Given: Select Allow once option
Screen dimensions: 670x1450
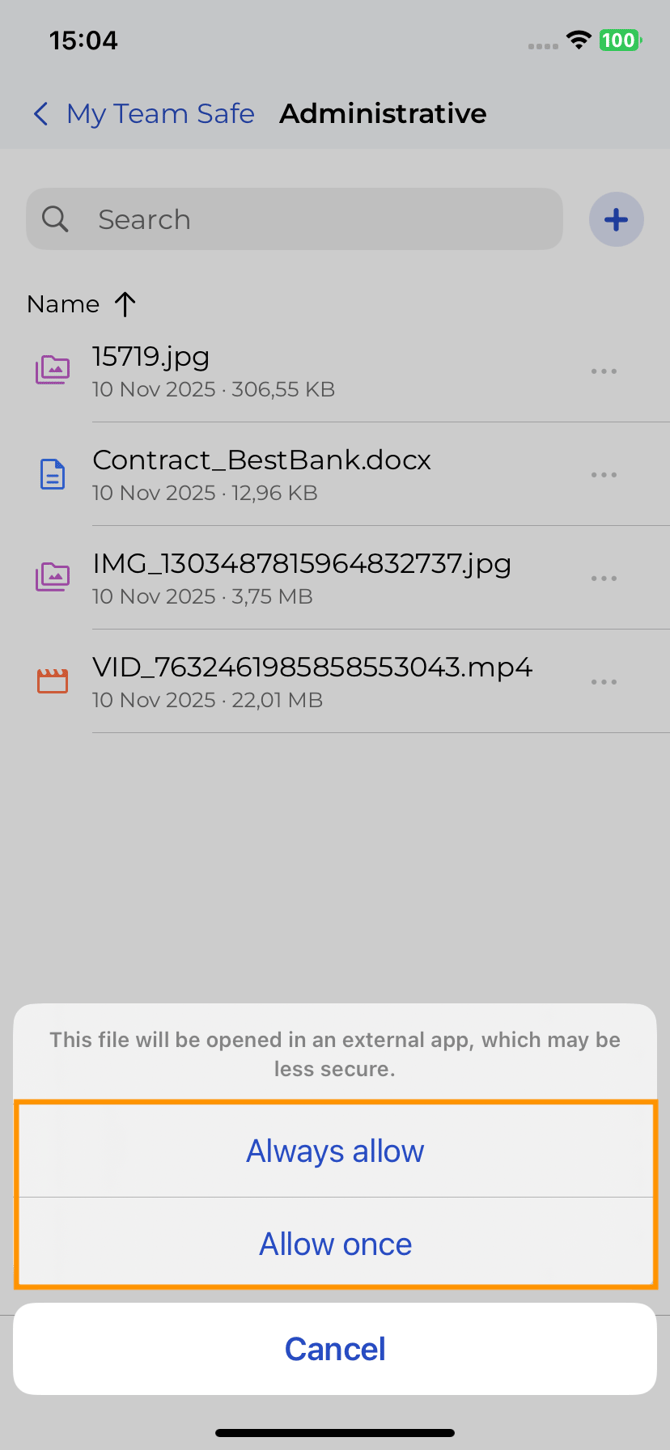Looking at the screenshot, I should [x=335, y=1244].
